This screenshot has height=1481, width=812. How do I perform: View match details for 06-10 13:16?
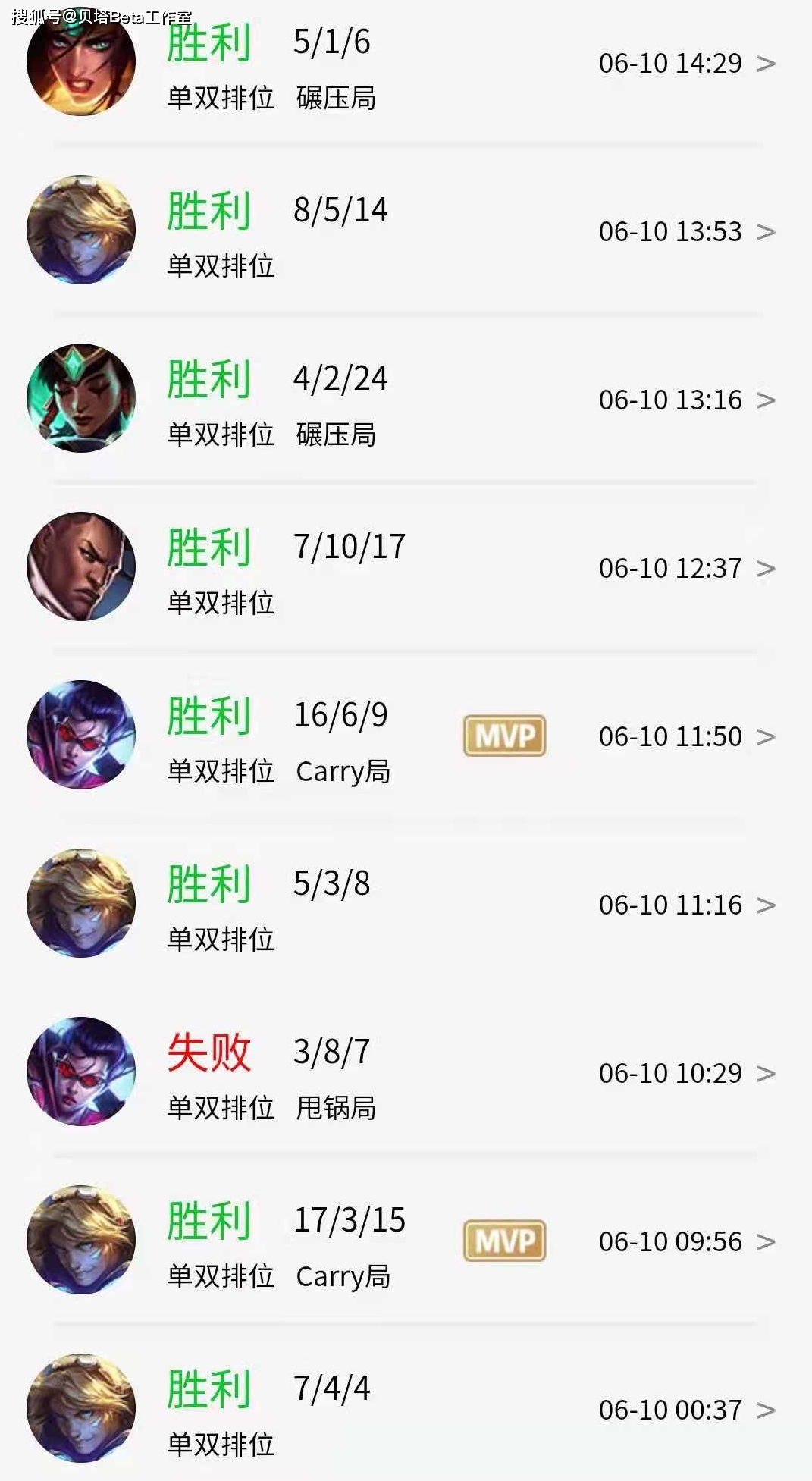pyautogui.click(x=765, y=400)
